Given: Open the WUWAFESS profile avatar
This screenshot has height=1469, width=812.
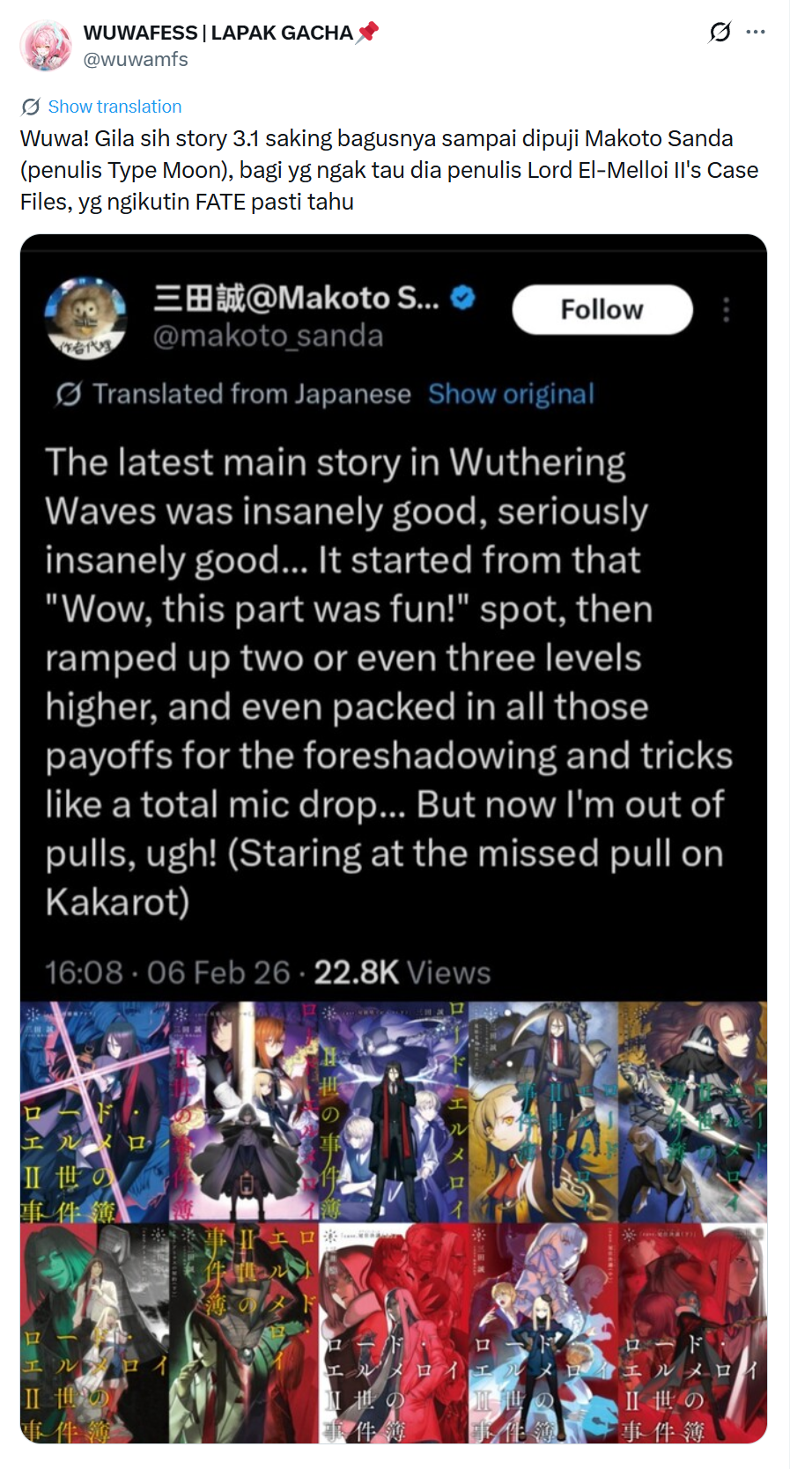Looking at the screenshot, I should tap(46, 46).
